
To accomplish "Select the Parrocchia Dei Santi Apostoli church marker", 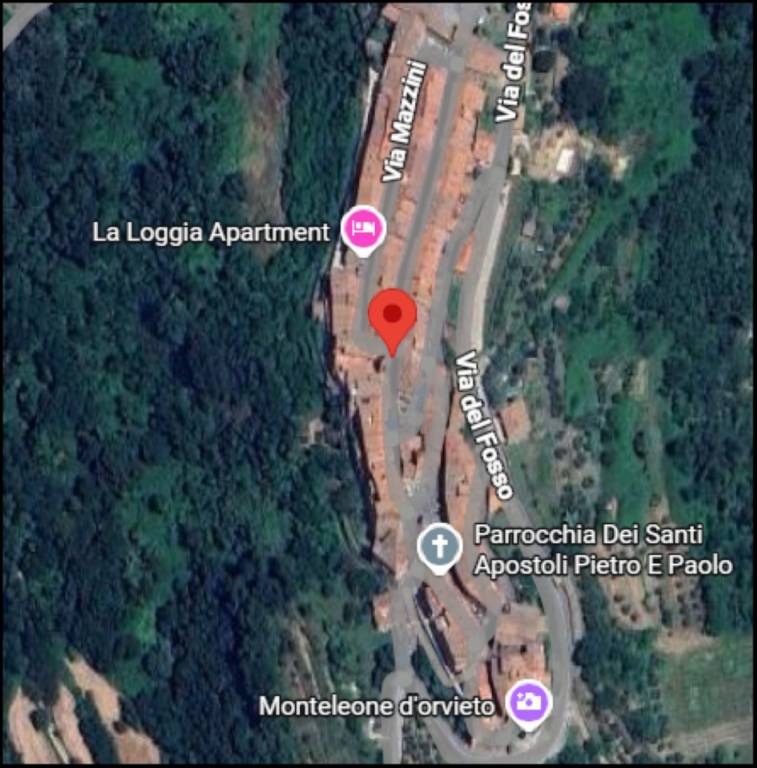I will pyautogui.click(x=438, y=547).
